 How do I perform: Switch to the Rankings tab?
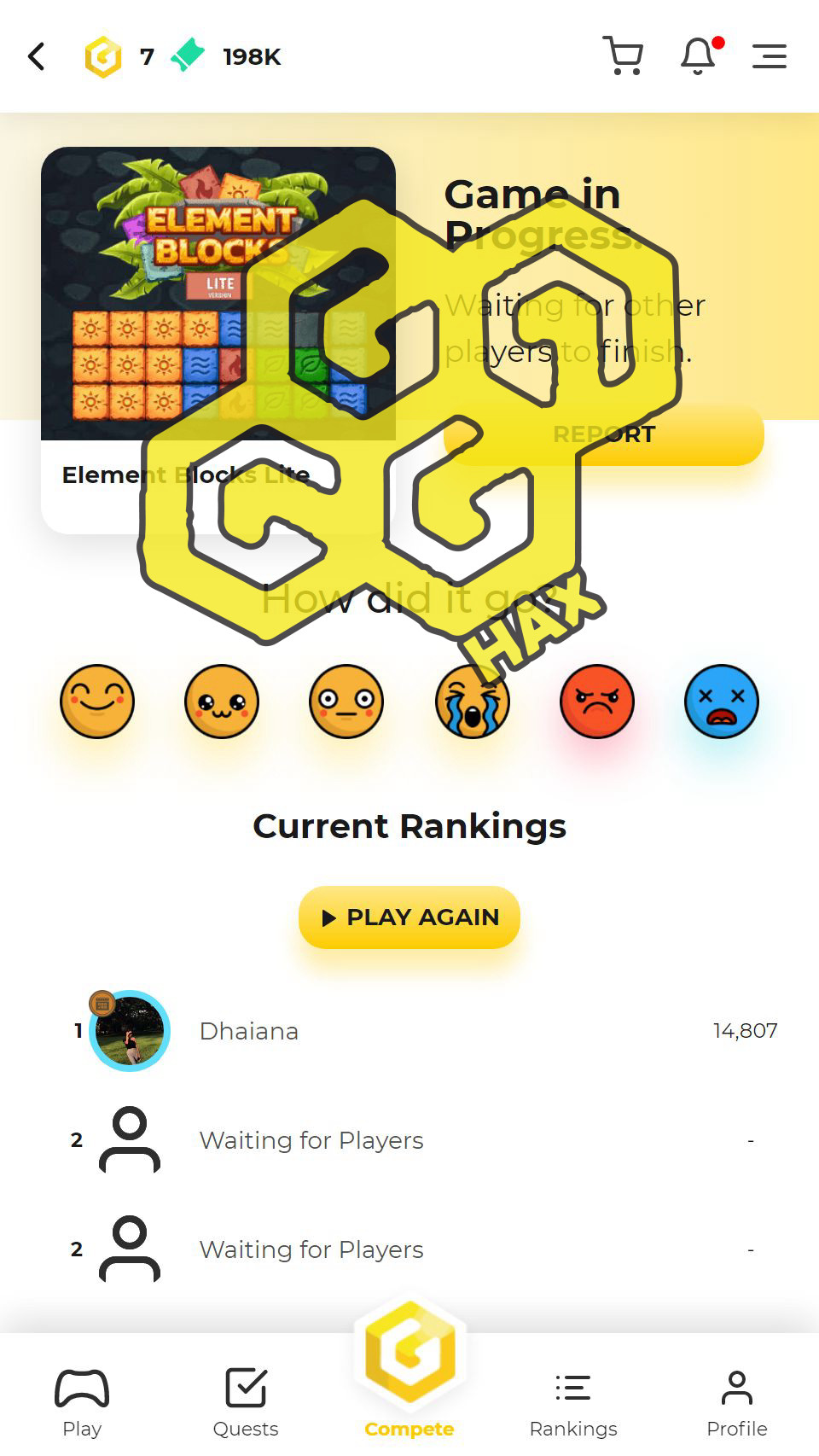[x=573, y=1401]
